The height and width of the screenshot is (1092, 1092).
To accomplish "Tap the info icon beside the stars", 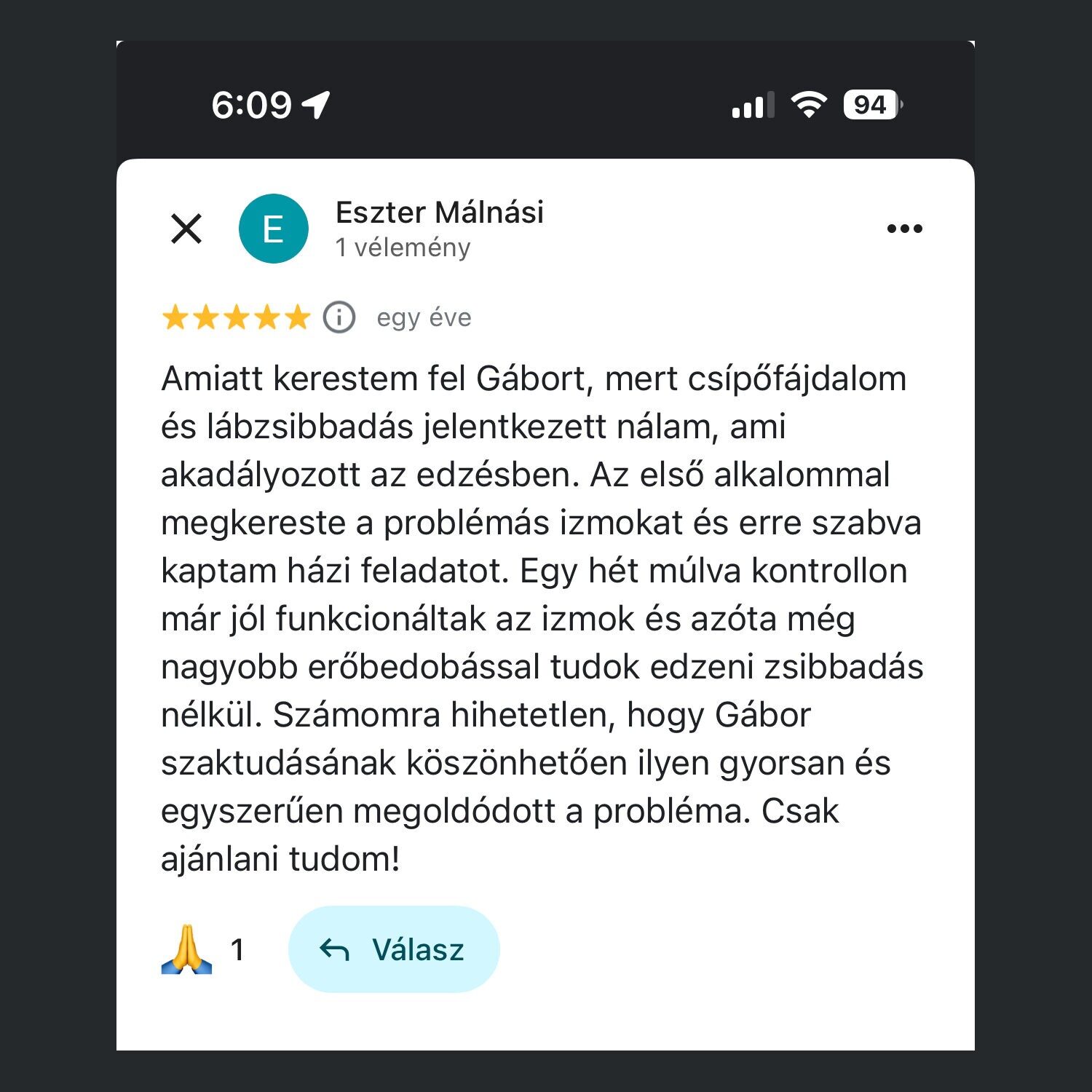I will pos(339,317).
